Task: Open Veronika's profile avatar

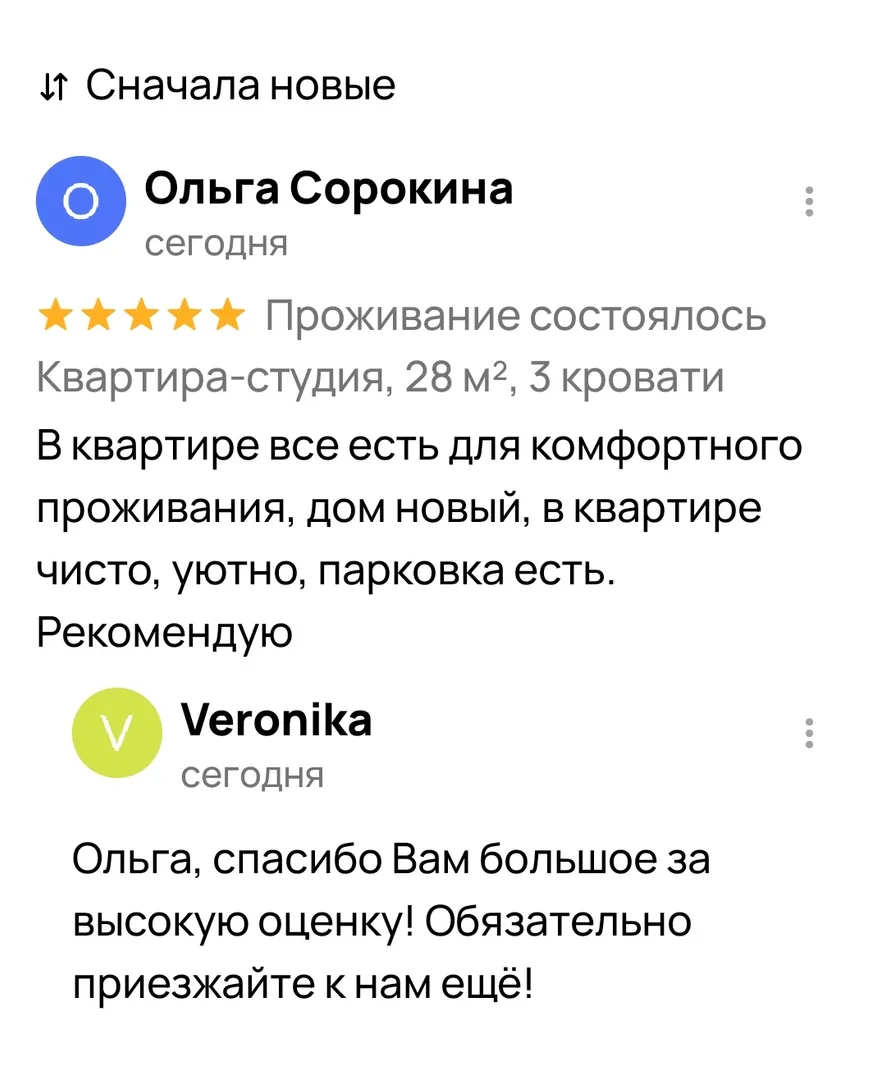Action: click(117, 734)
